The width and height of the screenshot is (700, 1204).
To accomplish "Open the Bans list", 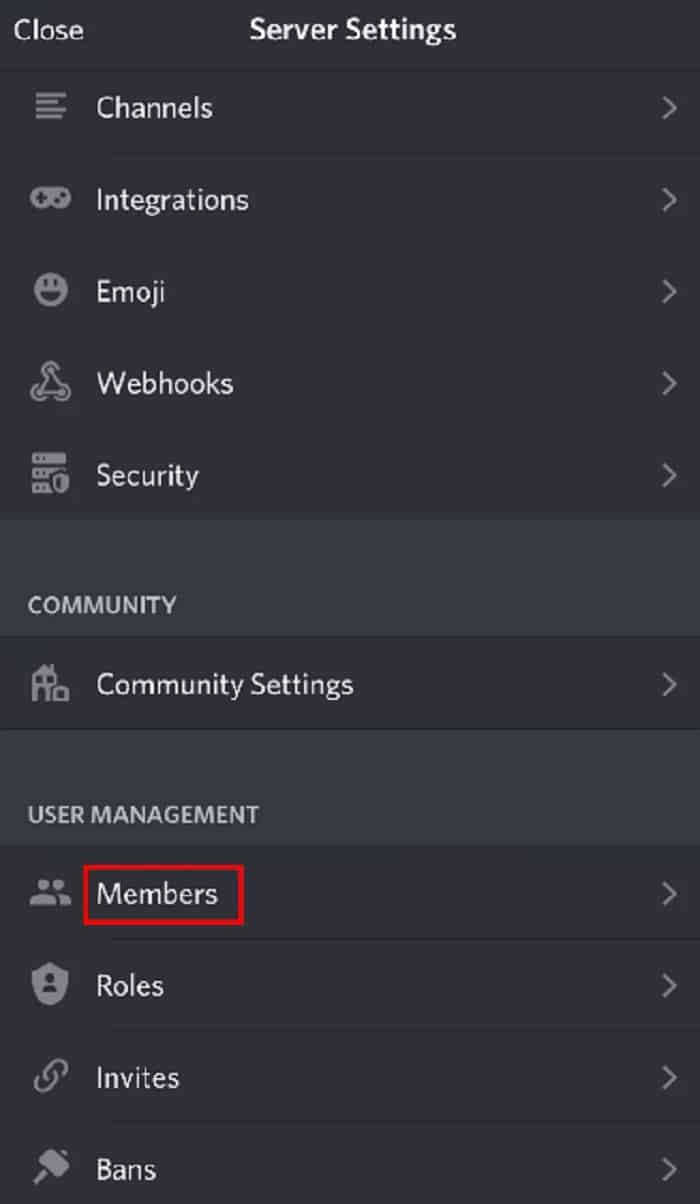I will 350,1166.
